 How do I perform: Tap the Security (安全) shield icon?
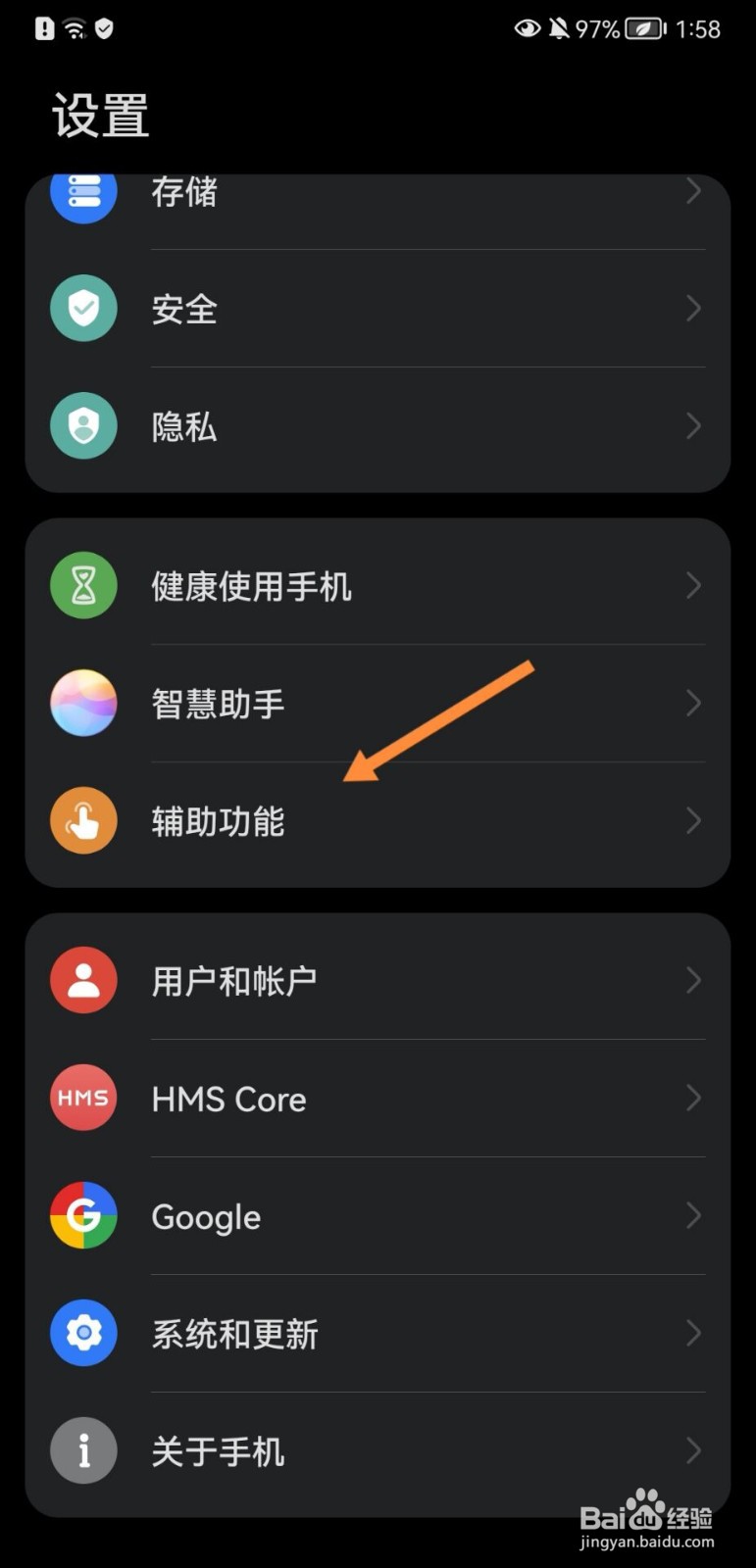point(83,308)
